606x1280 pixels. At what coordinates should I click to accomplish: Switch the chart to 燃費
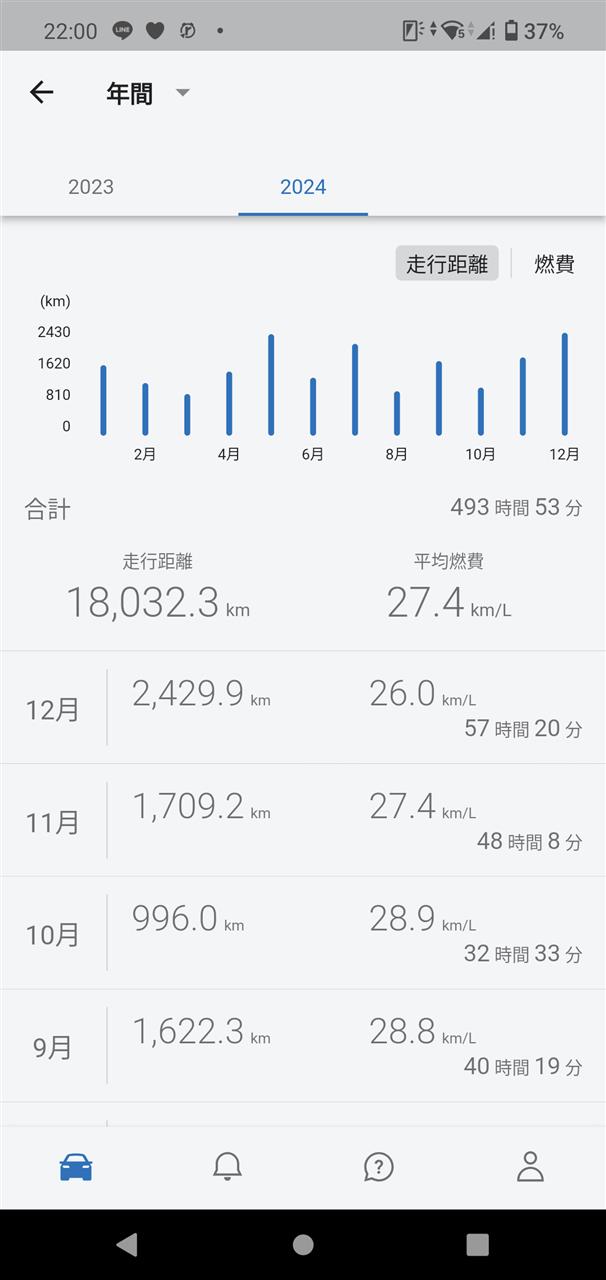[x=555, y=264]
